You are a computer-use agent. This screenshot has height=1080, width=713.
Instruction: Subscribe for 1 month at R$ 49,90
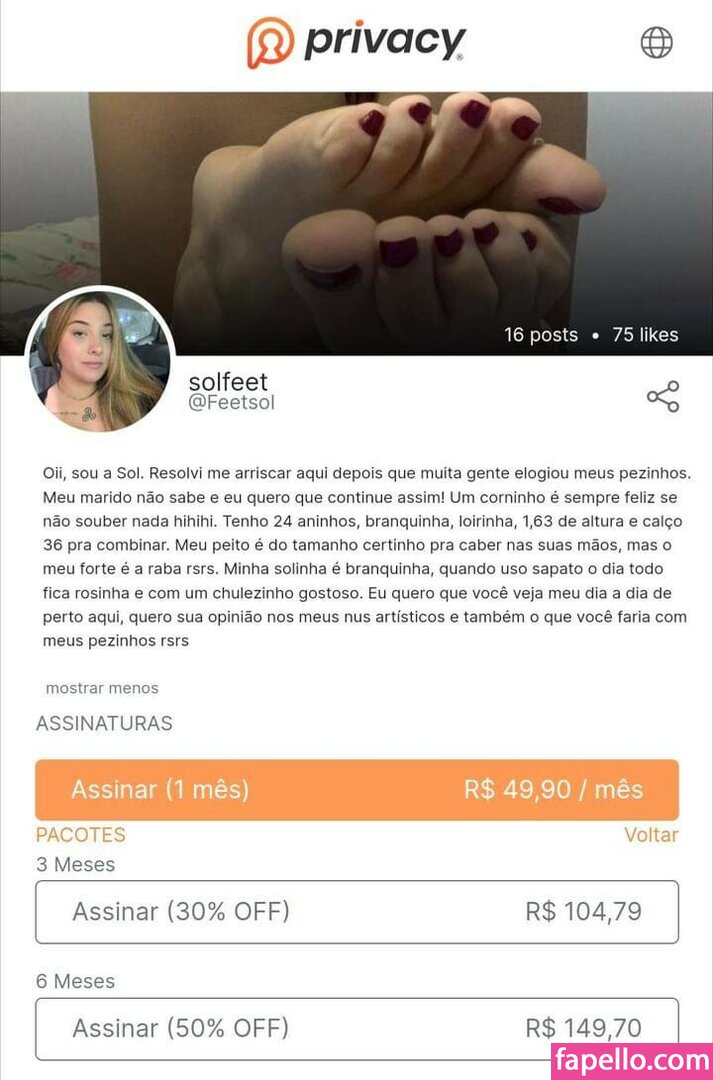coord(357,790)
